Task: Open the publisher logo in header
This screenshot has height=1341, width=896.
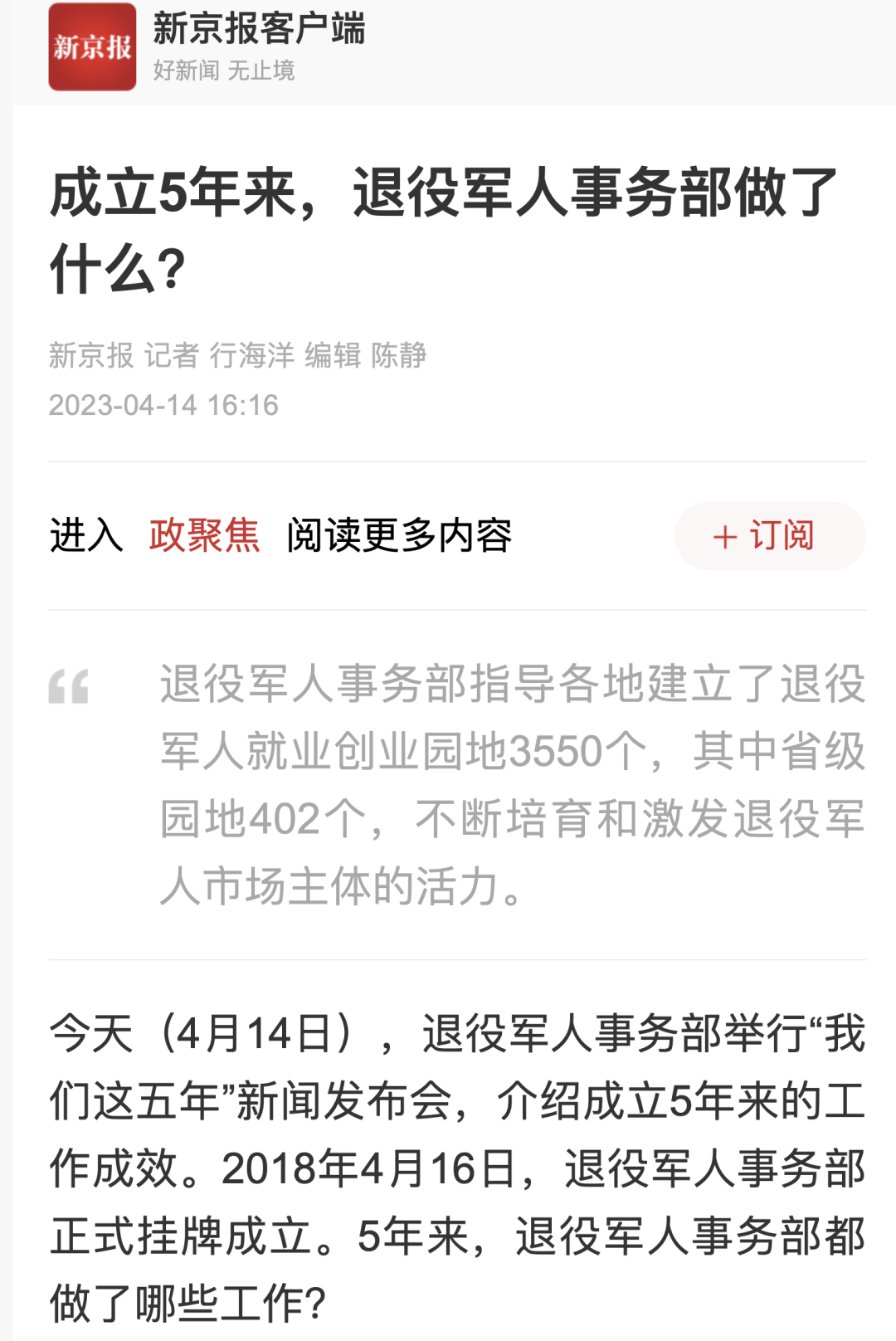Action: [94, 46]
